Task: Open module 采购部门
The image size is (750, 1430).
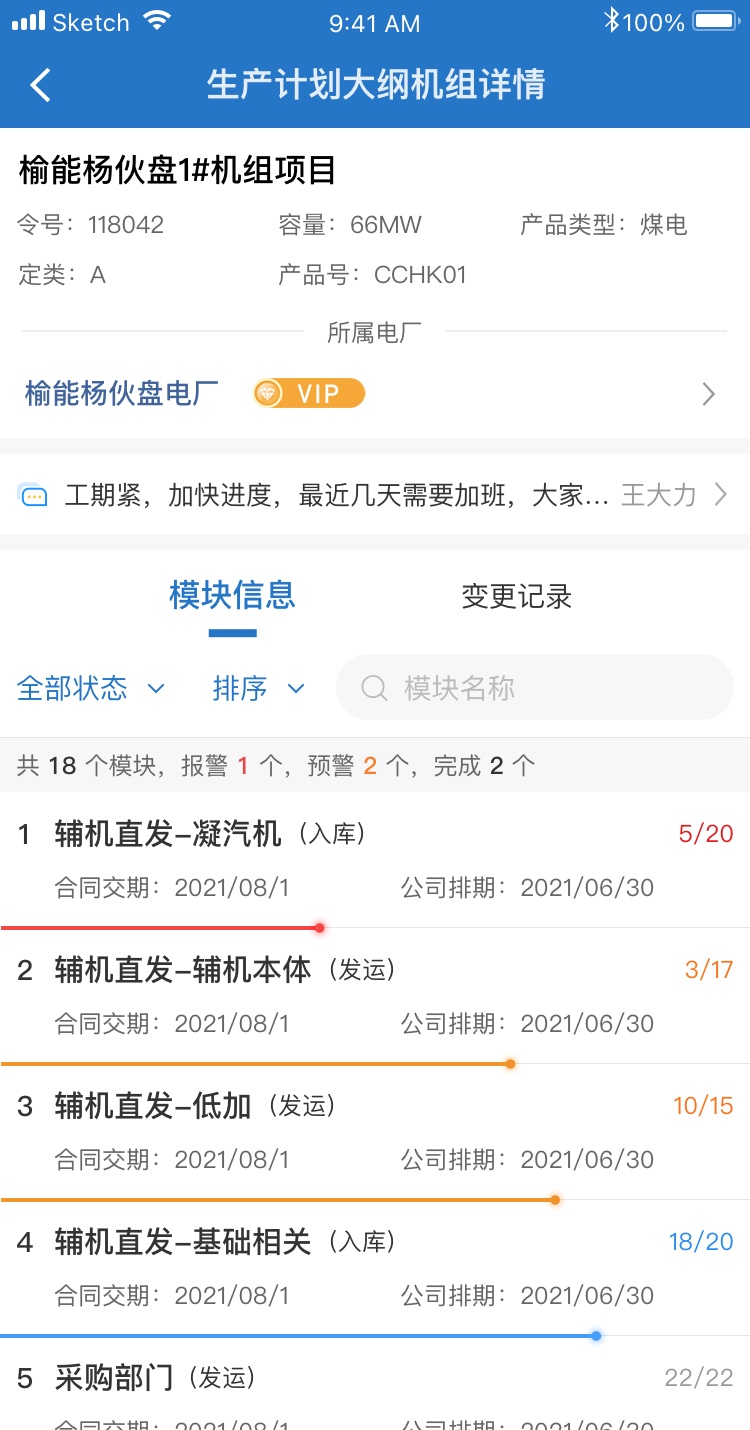Action: click(x=375, y=1384)
